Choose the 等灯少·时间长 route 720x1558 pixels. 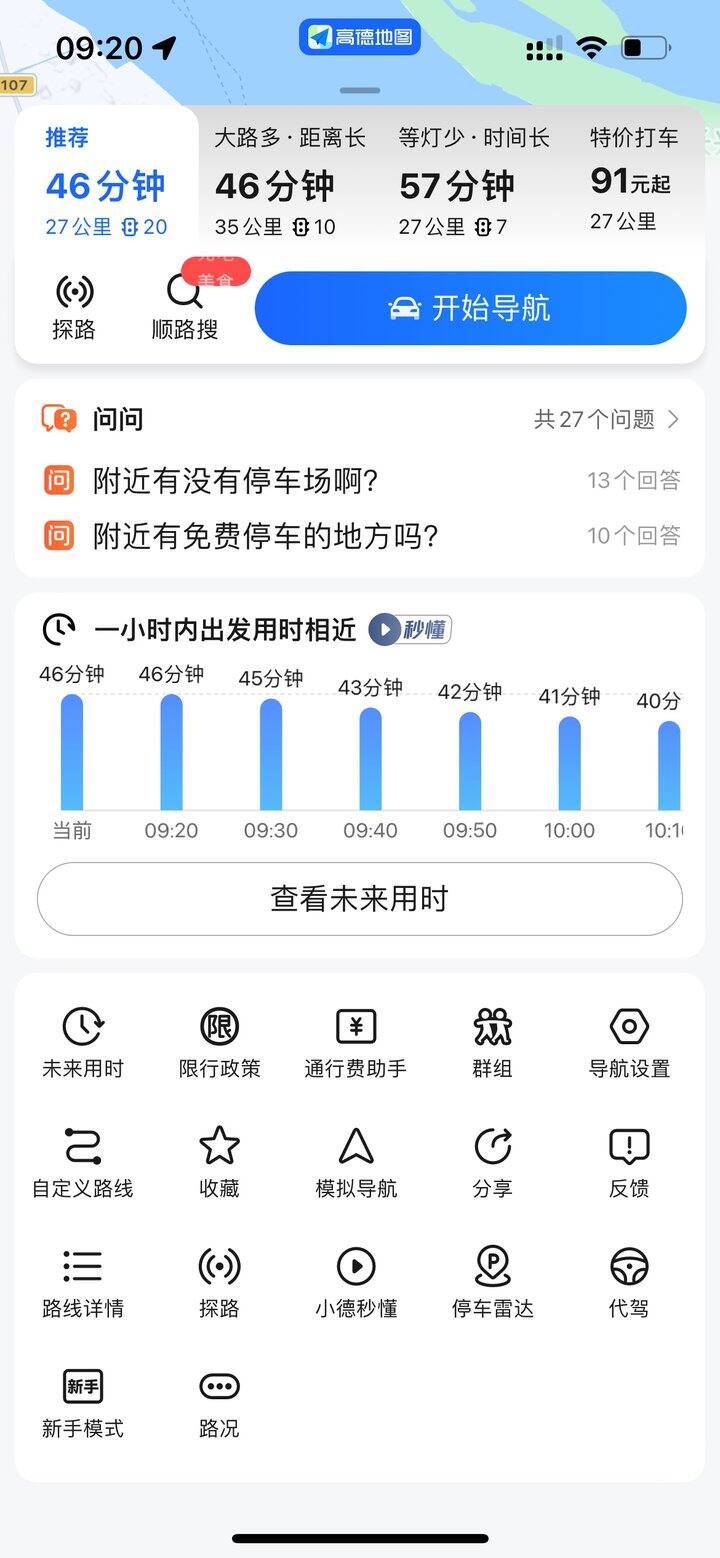pos(474,181)
